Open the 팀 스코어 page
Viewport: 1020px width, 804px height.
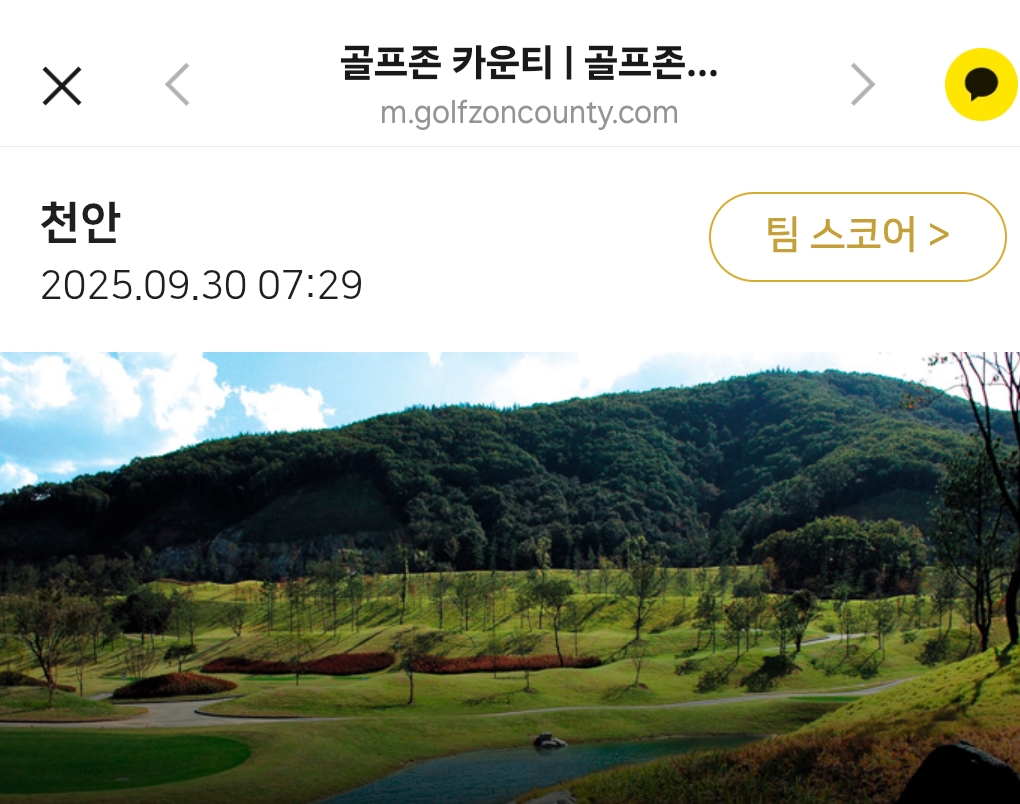857,236
